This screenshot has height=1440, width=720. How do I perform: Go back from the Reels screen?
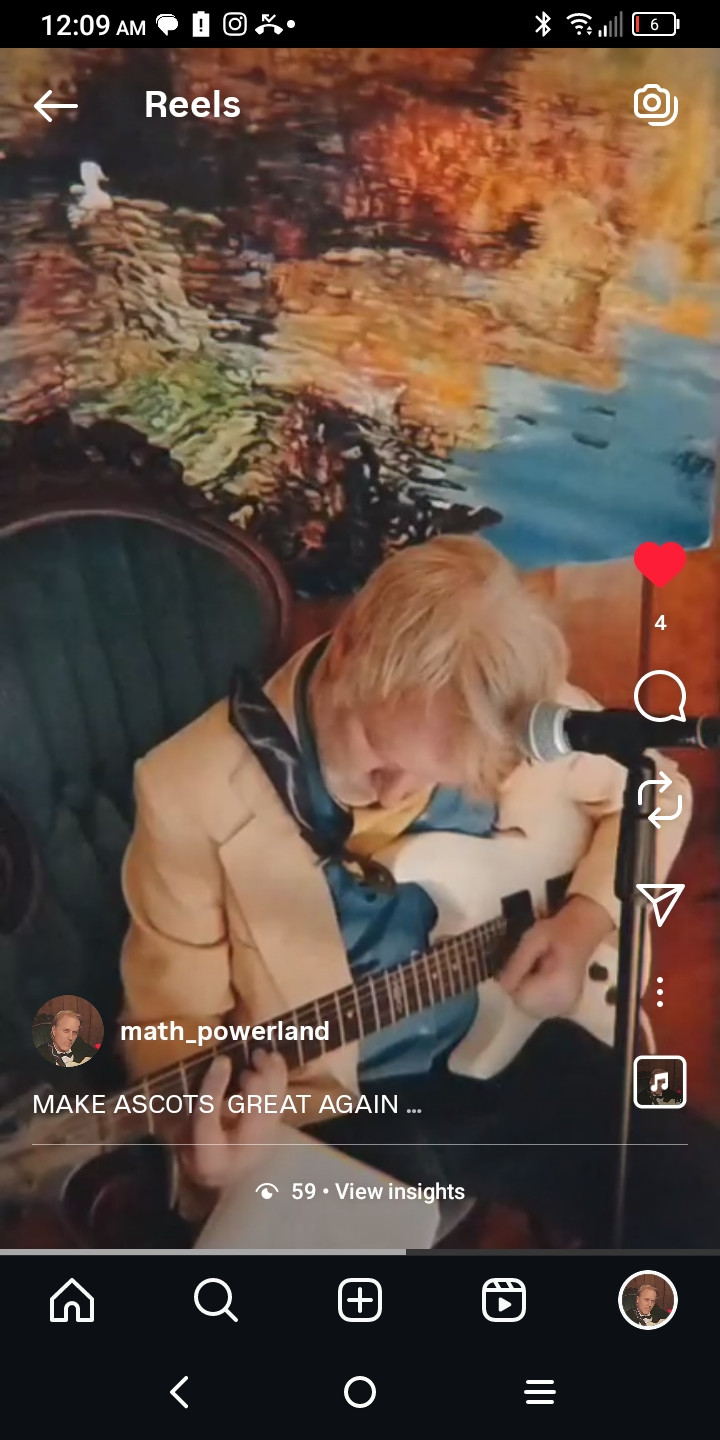(55, 106)
